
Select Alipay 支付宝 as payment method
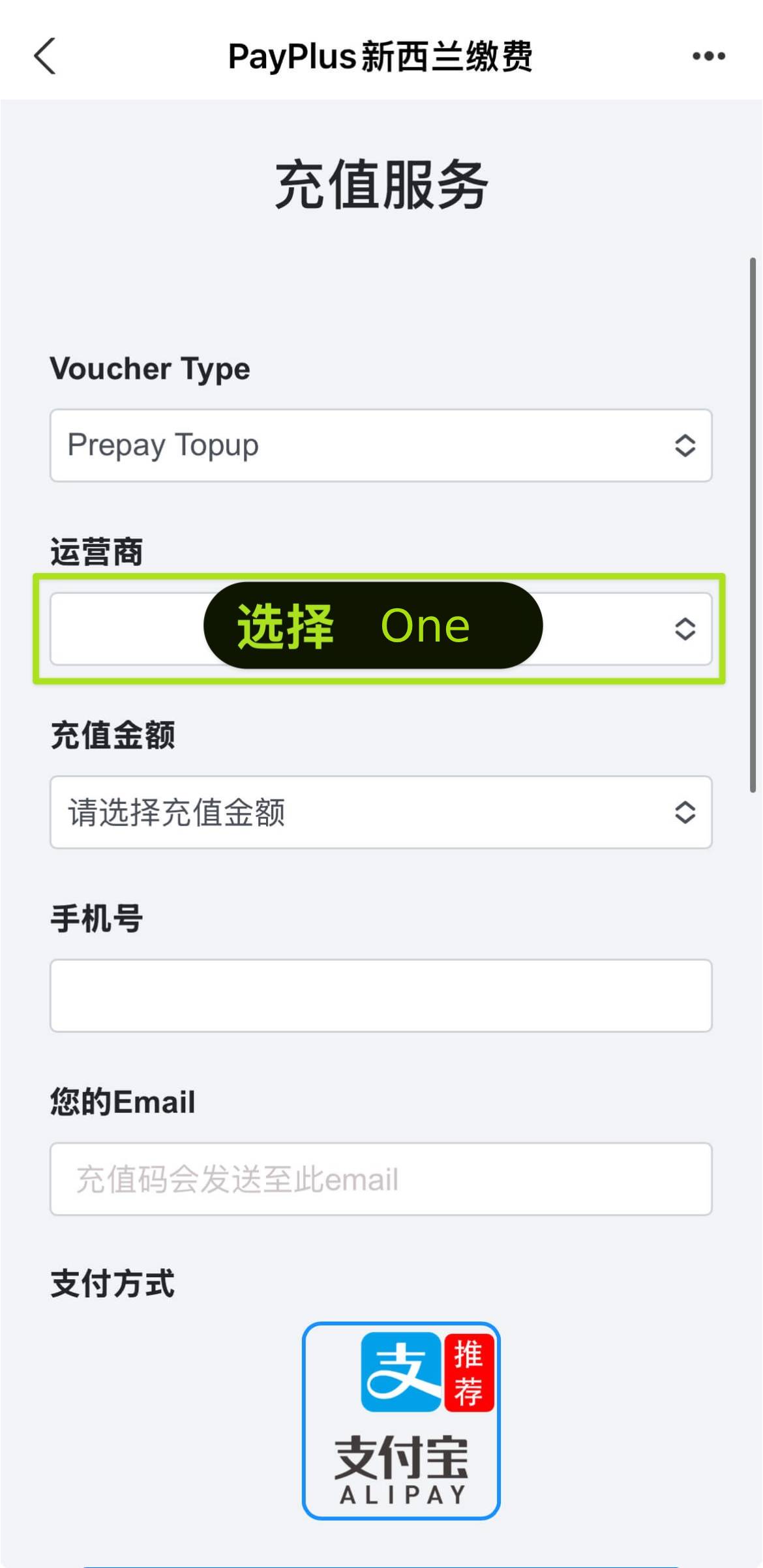tap(401, 1420)
